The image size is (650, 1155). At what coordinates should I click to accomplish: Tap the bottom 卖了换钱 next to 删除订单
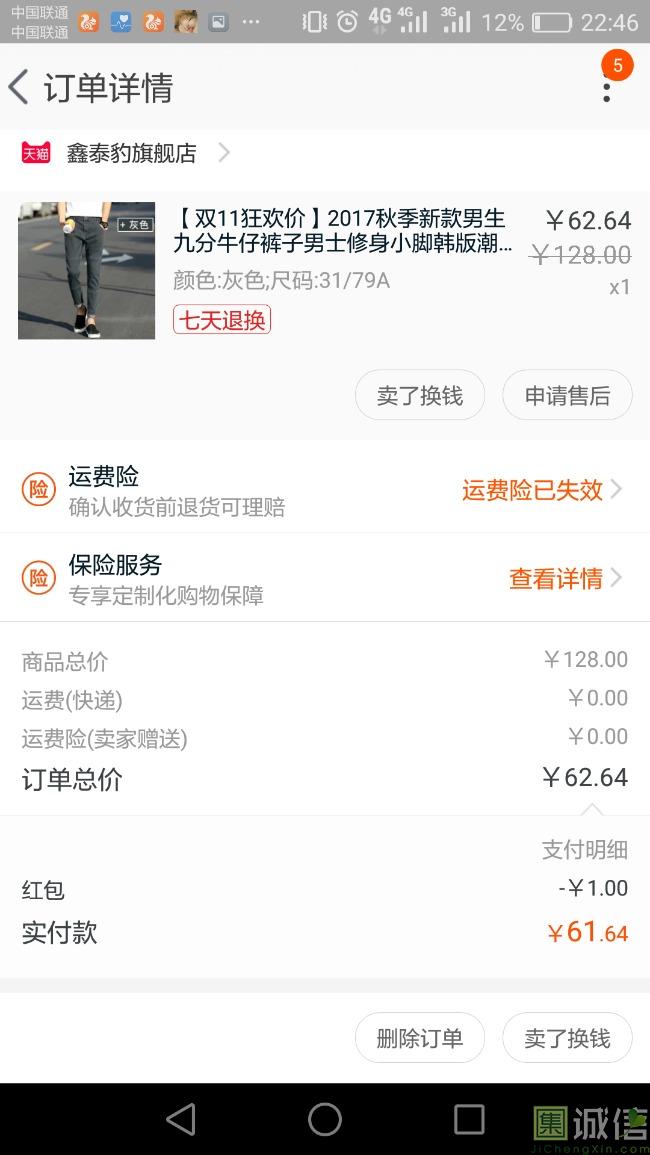(567, 1038)
